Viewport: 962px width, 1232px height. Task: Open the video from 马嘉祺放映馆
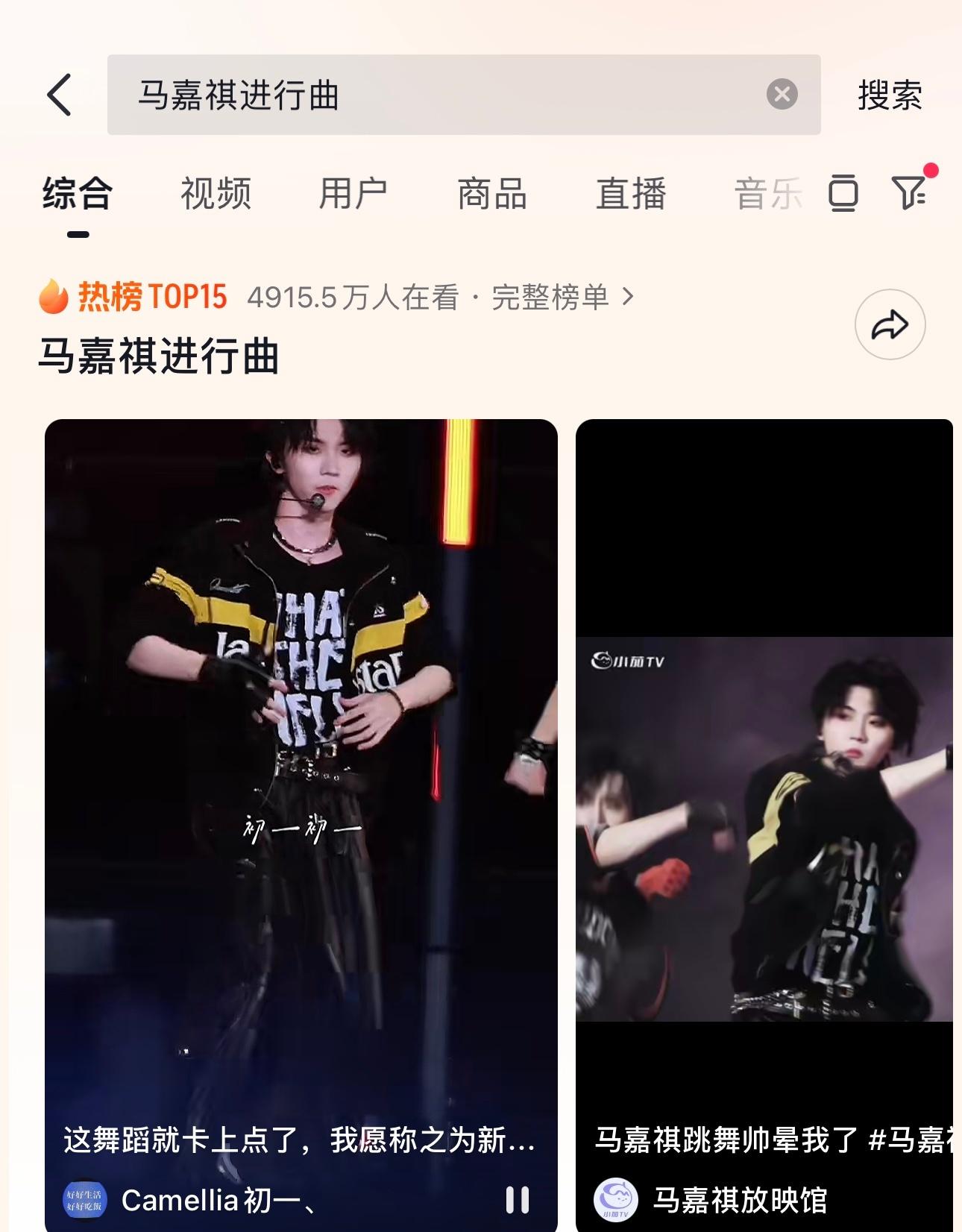764,820
